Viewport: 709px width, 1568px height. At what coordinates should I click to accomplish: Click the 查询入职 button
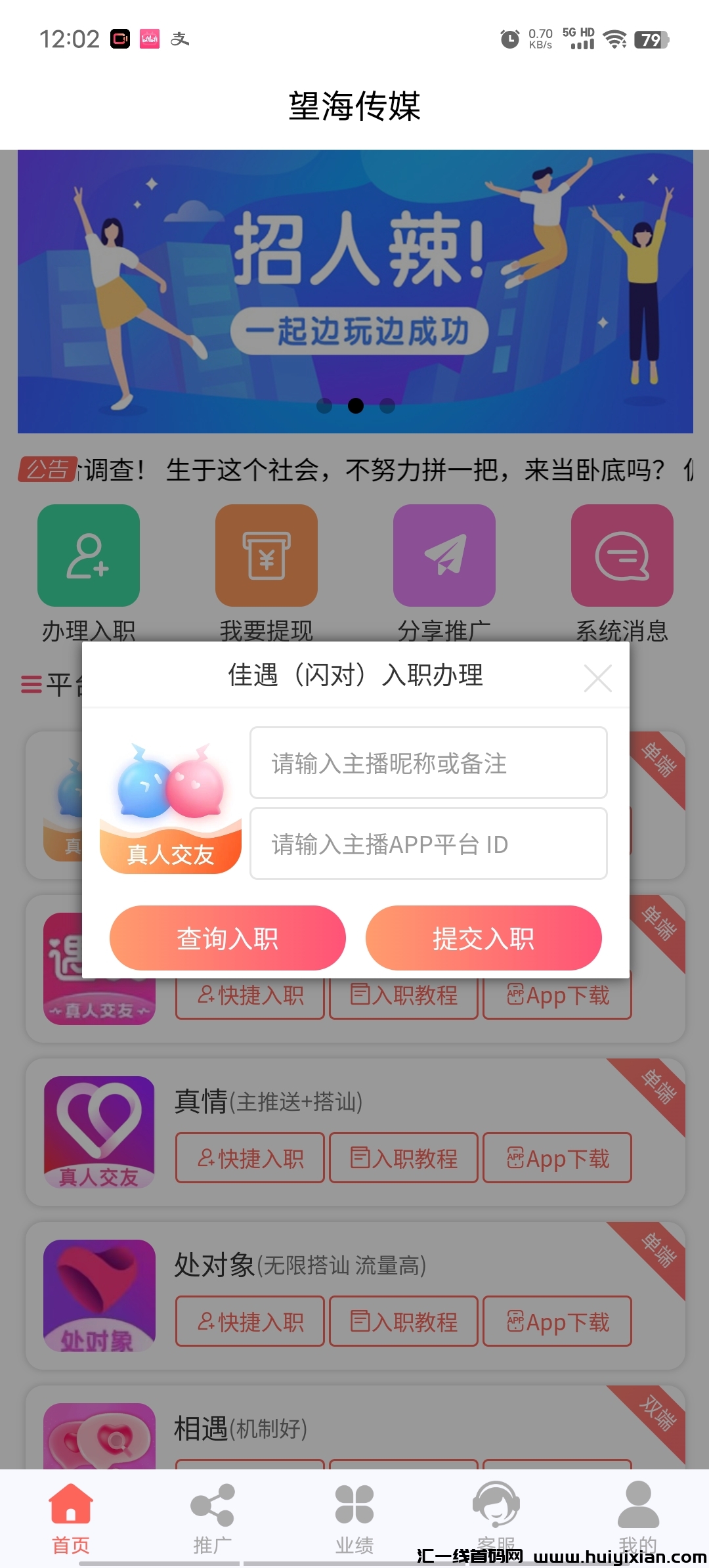click(227, 938)
